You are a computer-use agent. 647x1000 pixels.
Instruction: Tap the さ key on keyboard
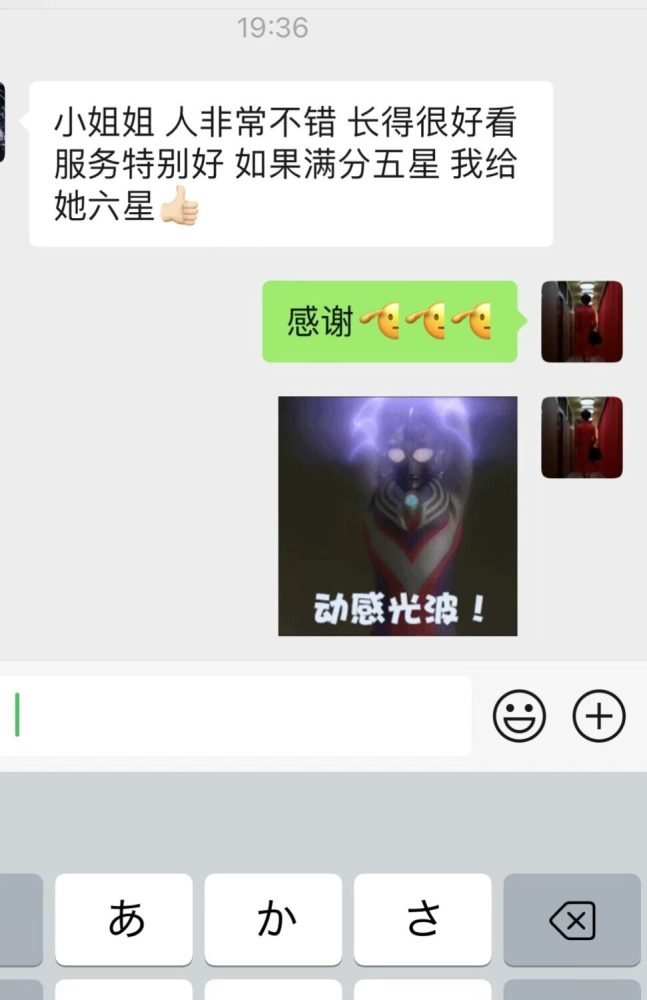(x=422, y=920)
